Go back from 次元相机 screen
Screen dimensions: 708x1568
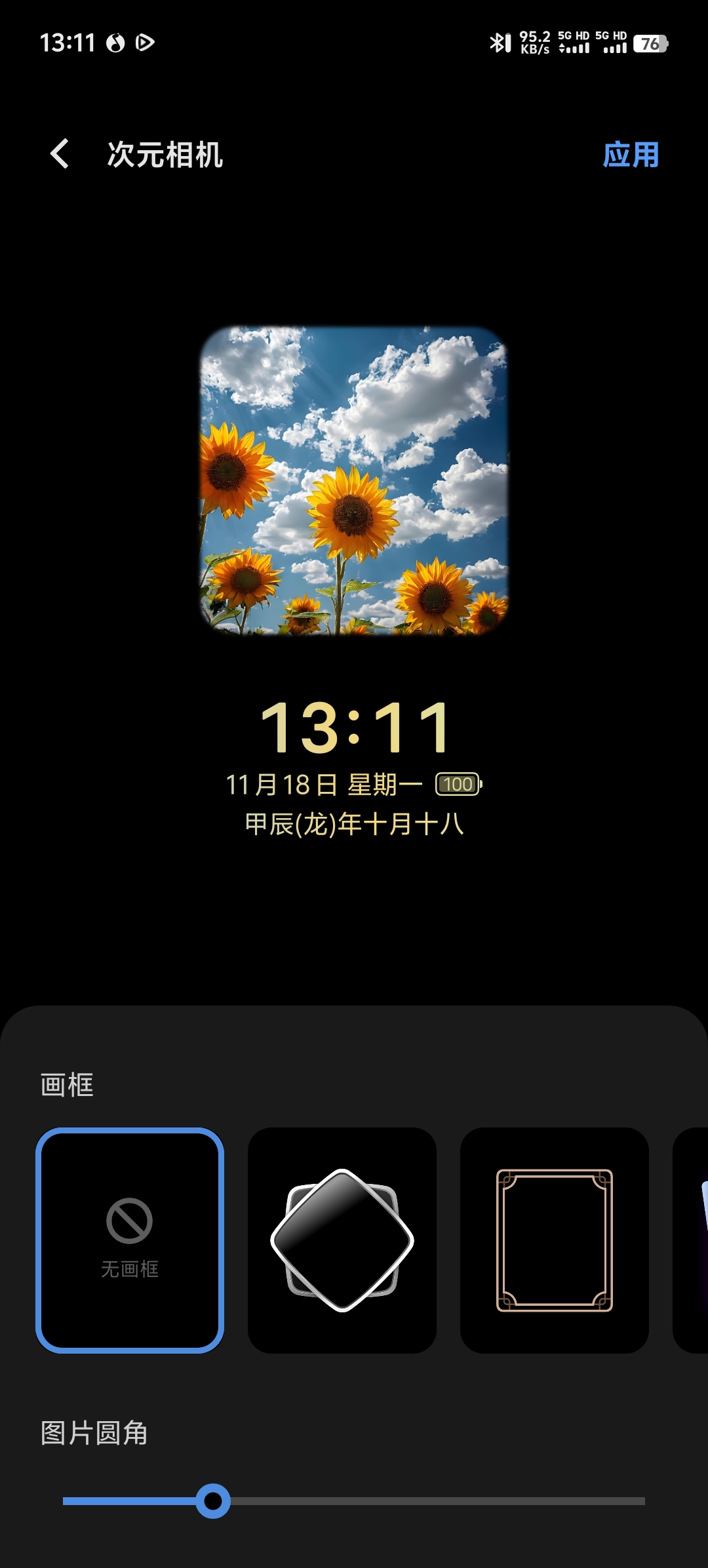click(60, 154)
